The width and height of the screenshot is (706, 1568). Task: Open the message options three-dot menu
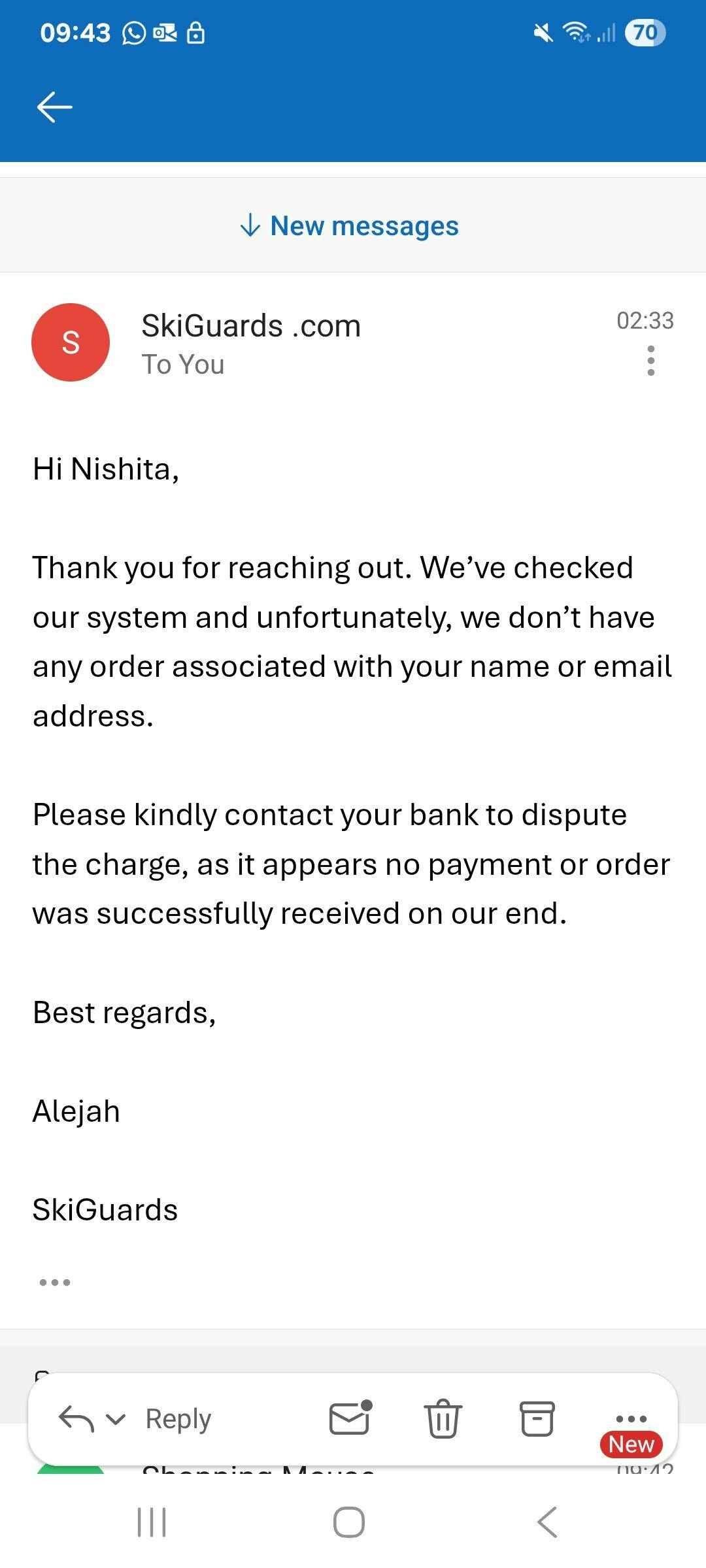[650, 361]
